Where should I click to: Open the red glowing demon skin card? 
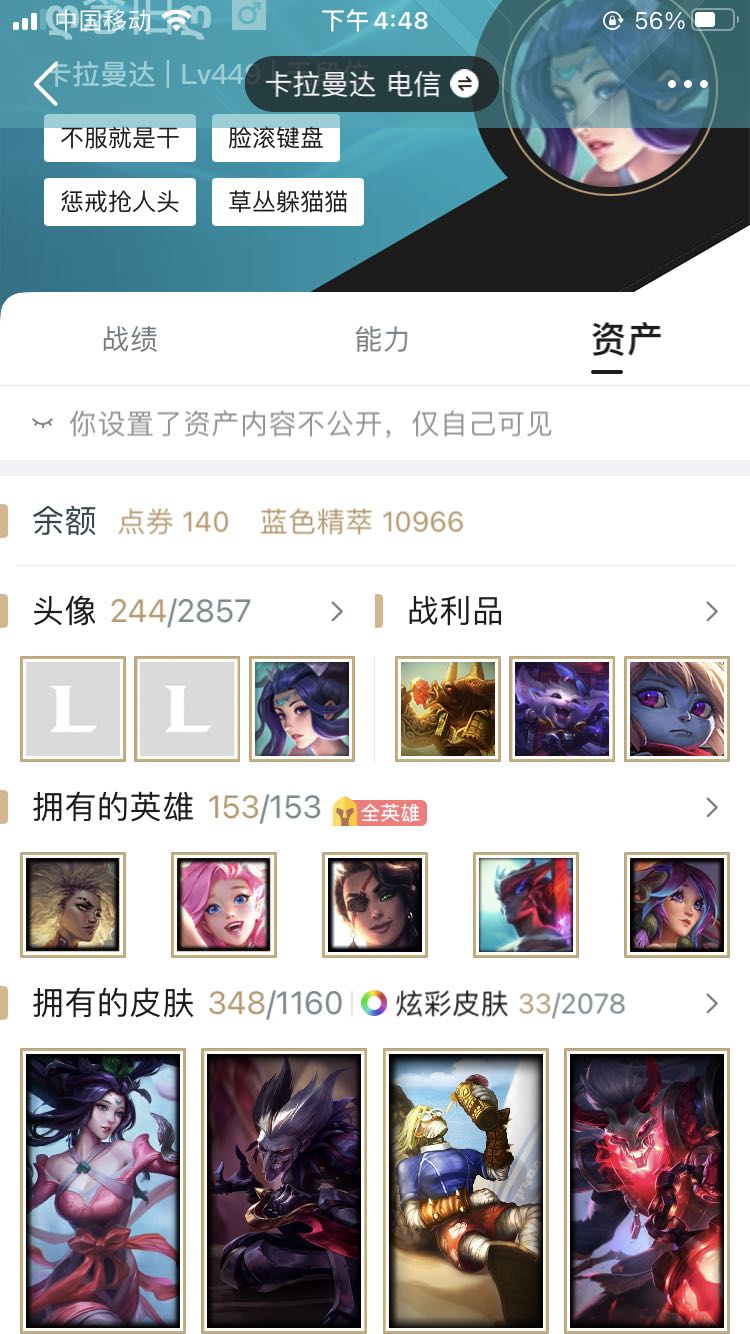coord(647,1190)
